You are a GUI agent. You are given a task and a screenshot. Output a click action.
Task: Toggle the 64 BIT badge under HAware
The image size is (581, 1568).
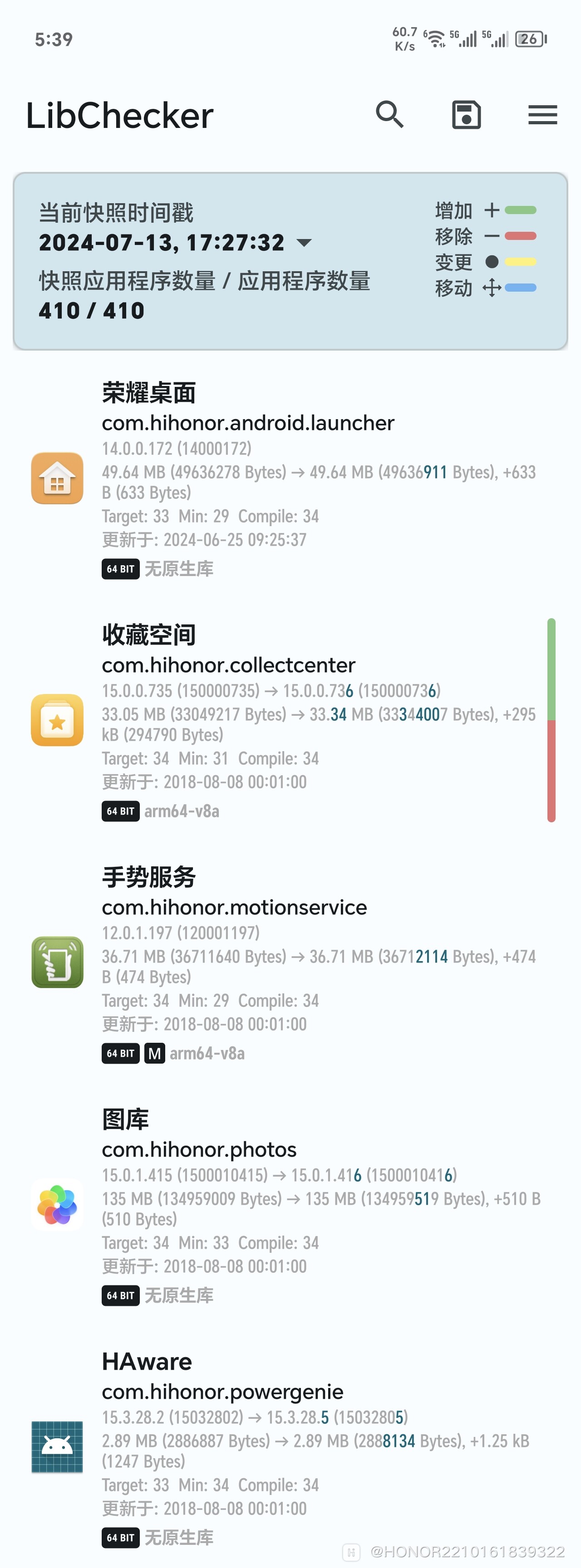(120, 1538)
